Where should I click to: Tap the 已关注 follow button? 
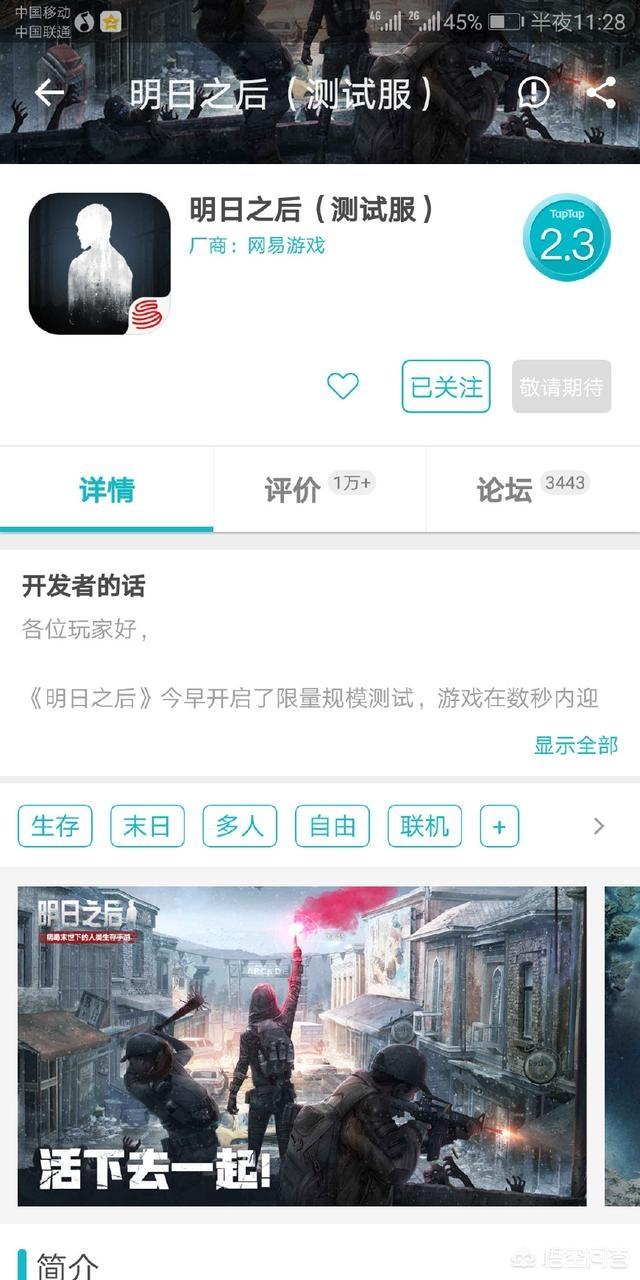coord(446,387)
